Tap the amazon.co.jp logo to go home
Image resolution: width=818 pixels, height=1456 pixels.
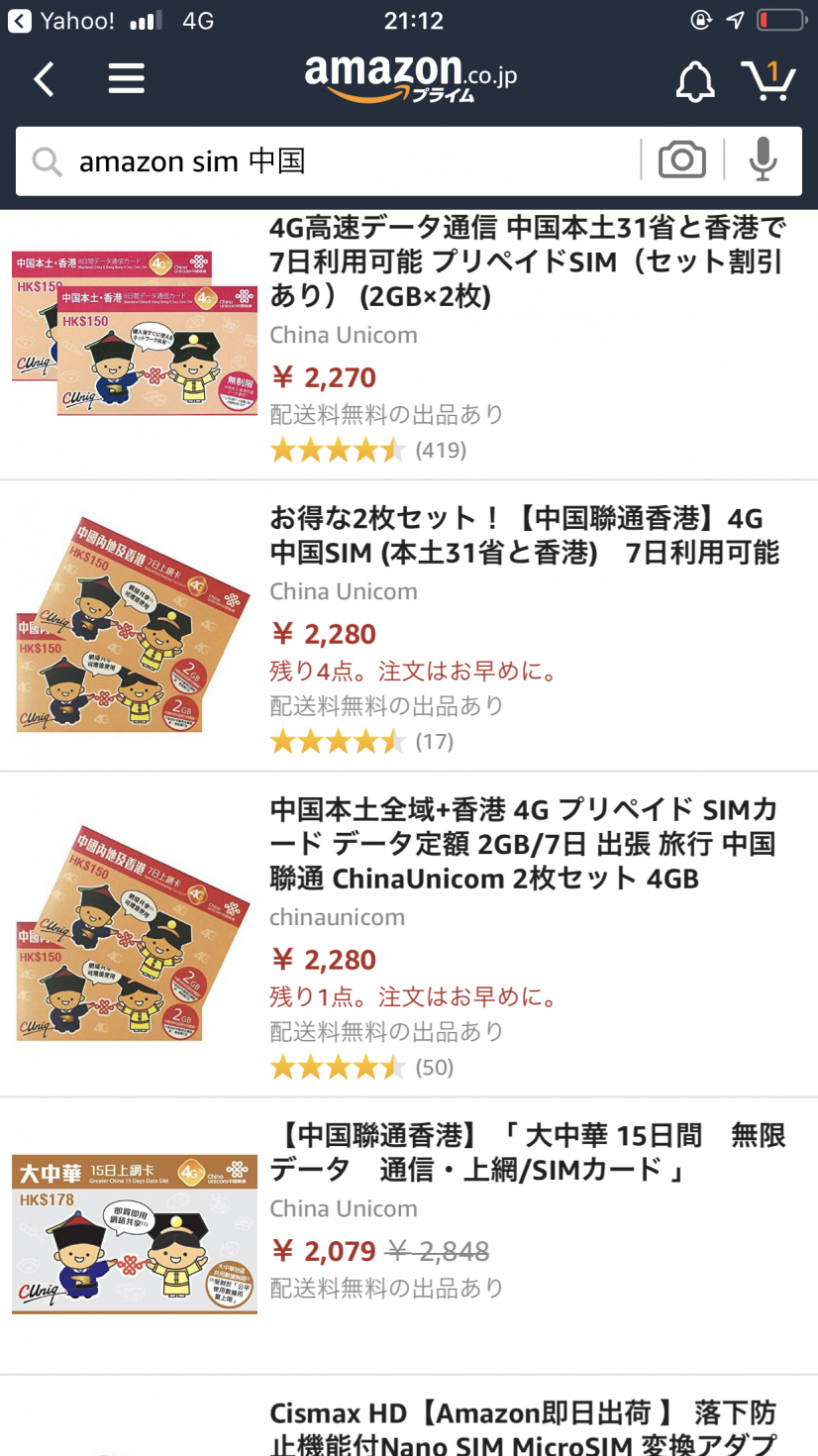tap(410, 77)
